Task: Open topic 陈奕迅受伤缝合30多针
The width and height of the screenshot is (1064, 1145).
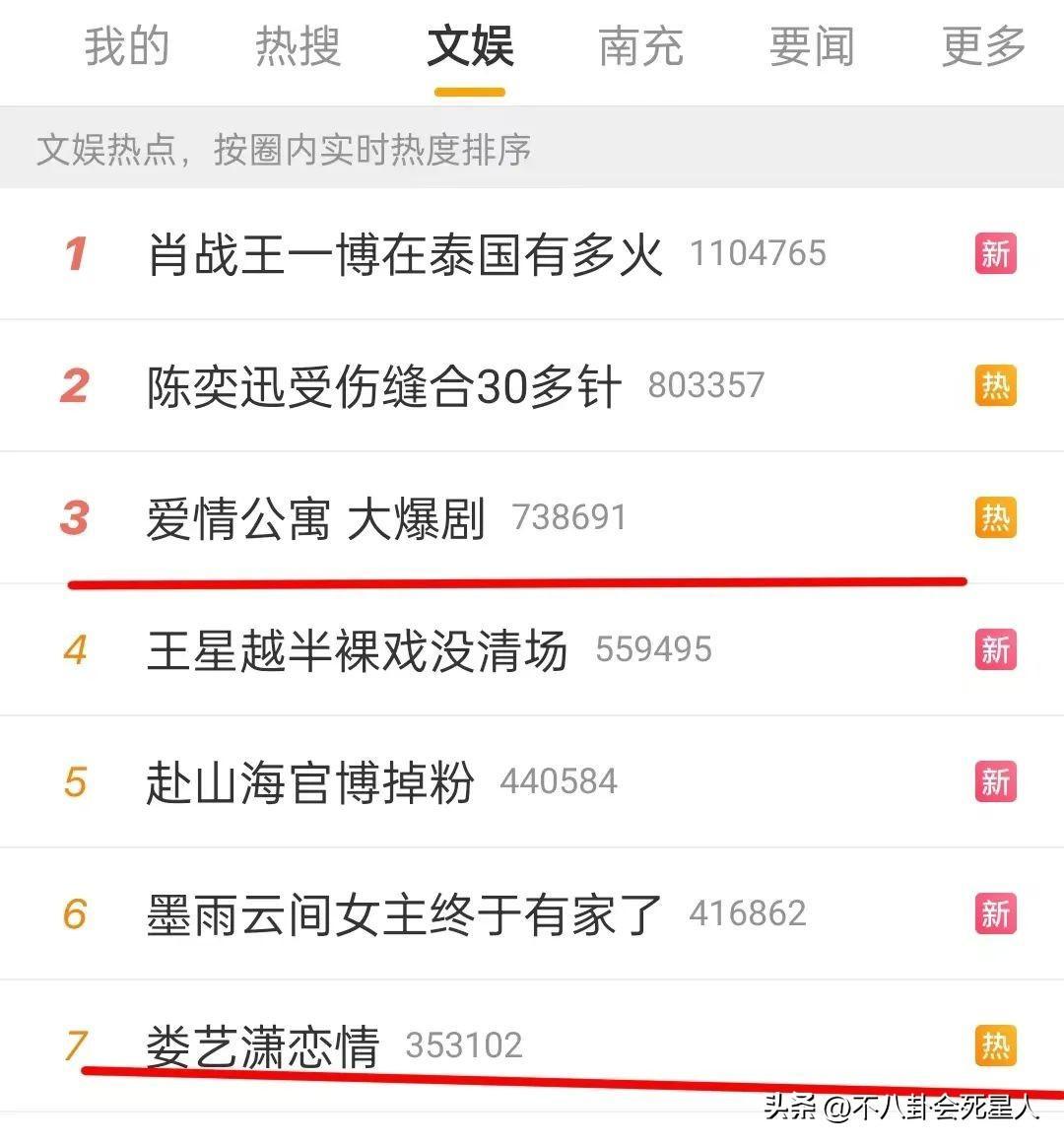Action: click(384, 386)
